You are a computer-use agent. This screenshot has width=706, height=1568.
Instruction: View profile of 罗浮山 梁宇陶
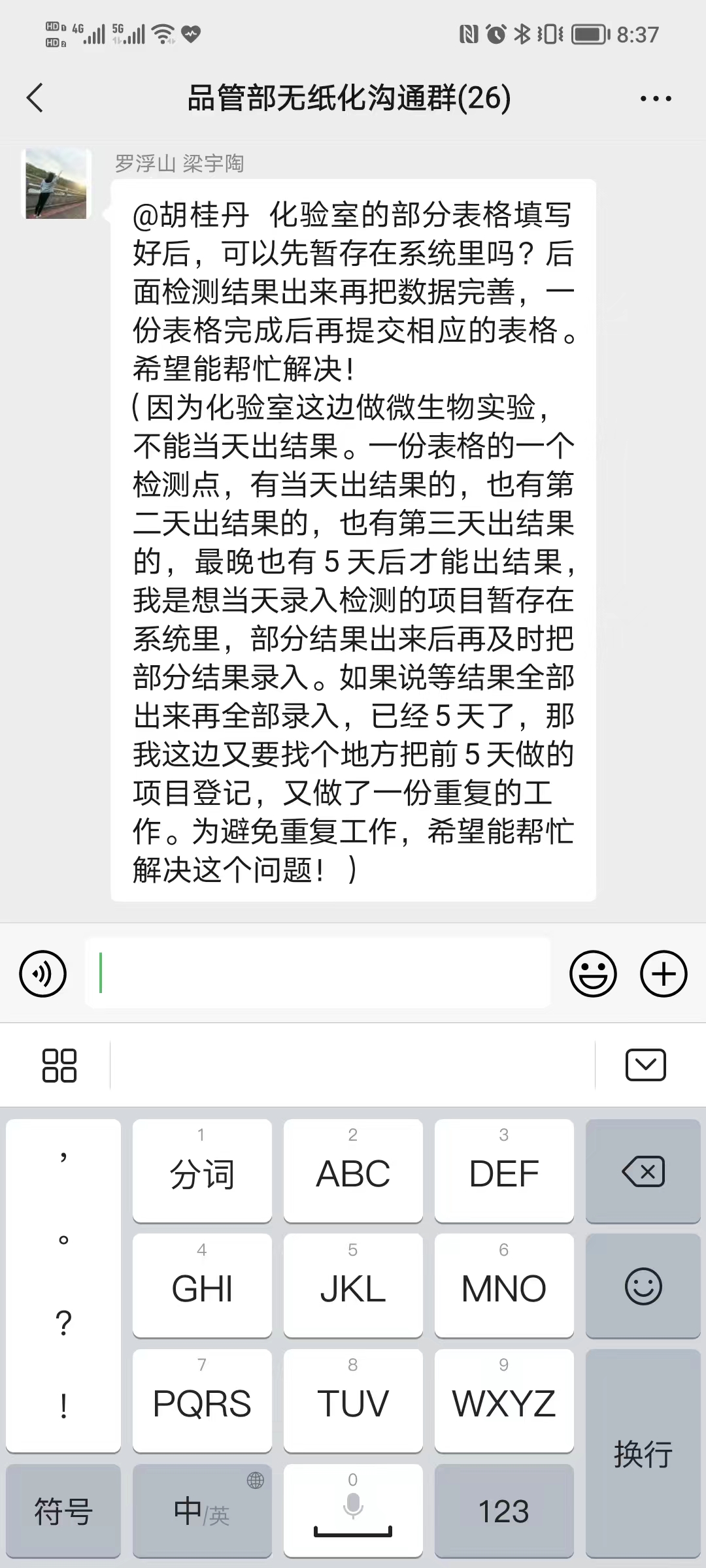pos(56,184)
